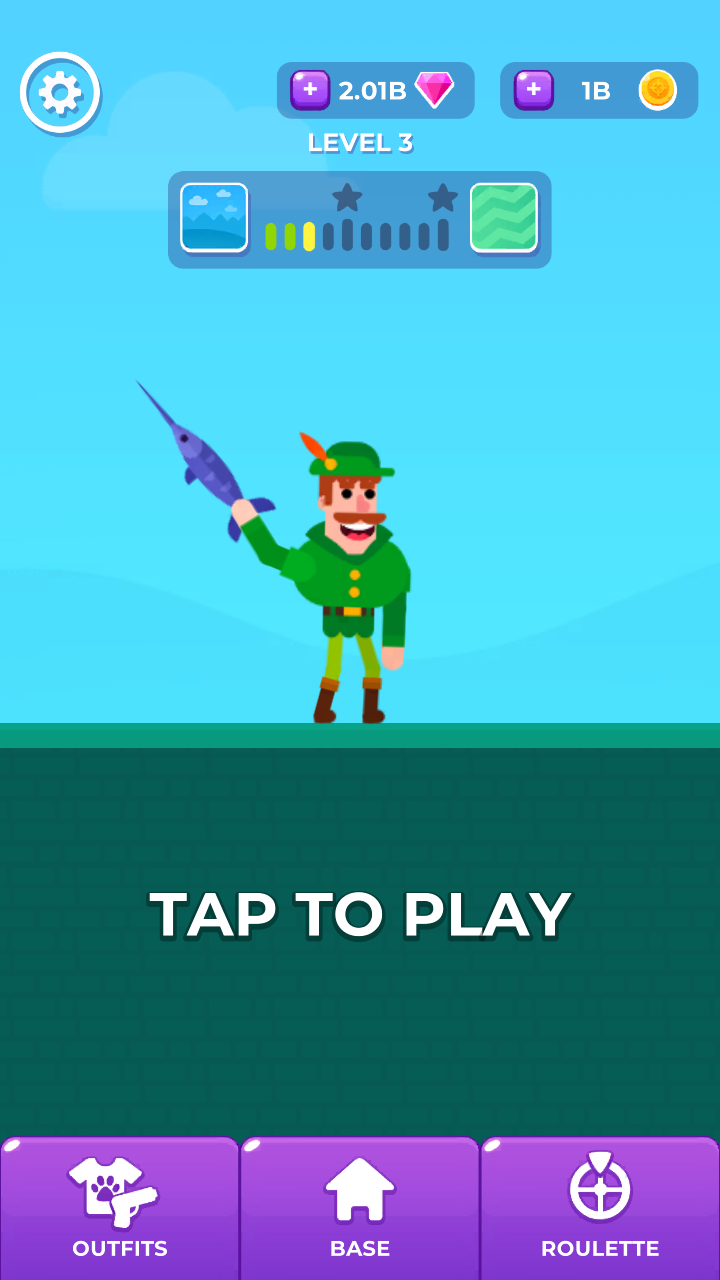
Task: Open the Roulette wheel
Action: pos(600,1207)
